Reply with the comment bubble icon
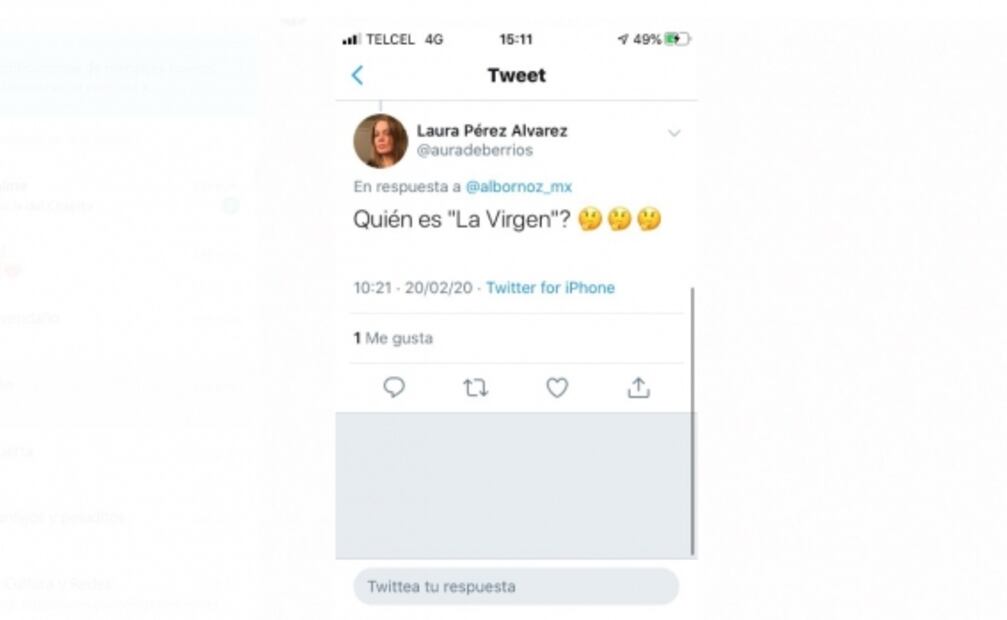The height and width of the screenshot is (620, 1007). click(394, 388)
